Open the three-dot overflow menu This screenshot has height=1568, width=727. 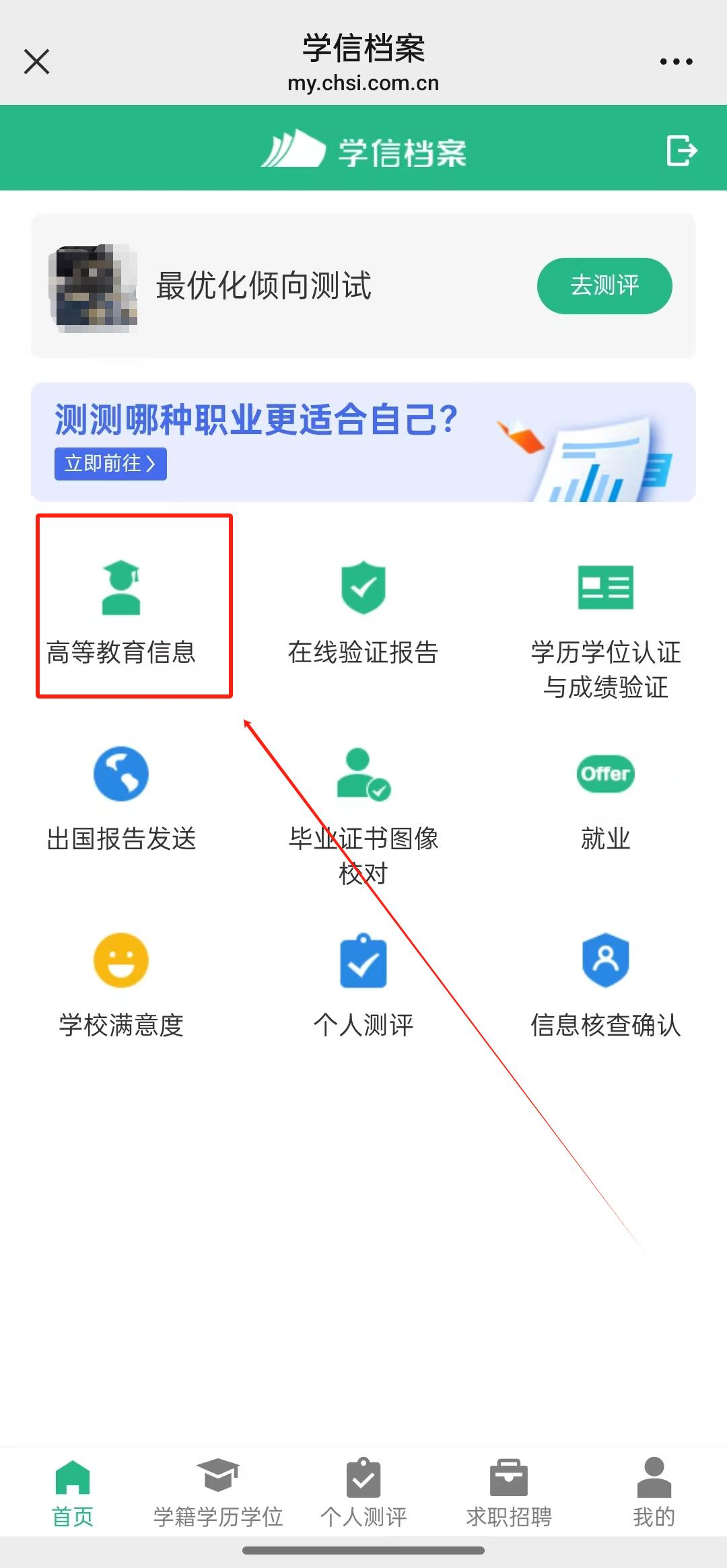tap(676, 61)
